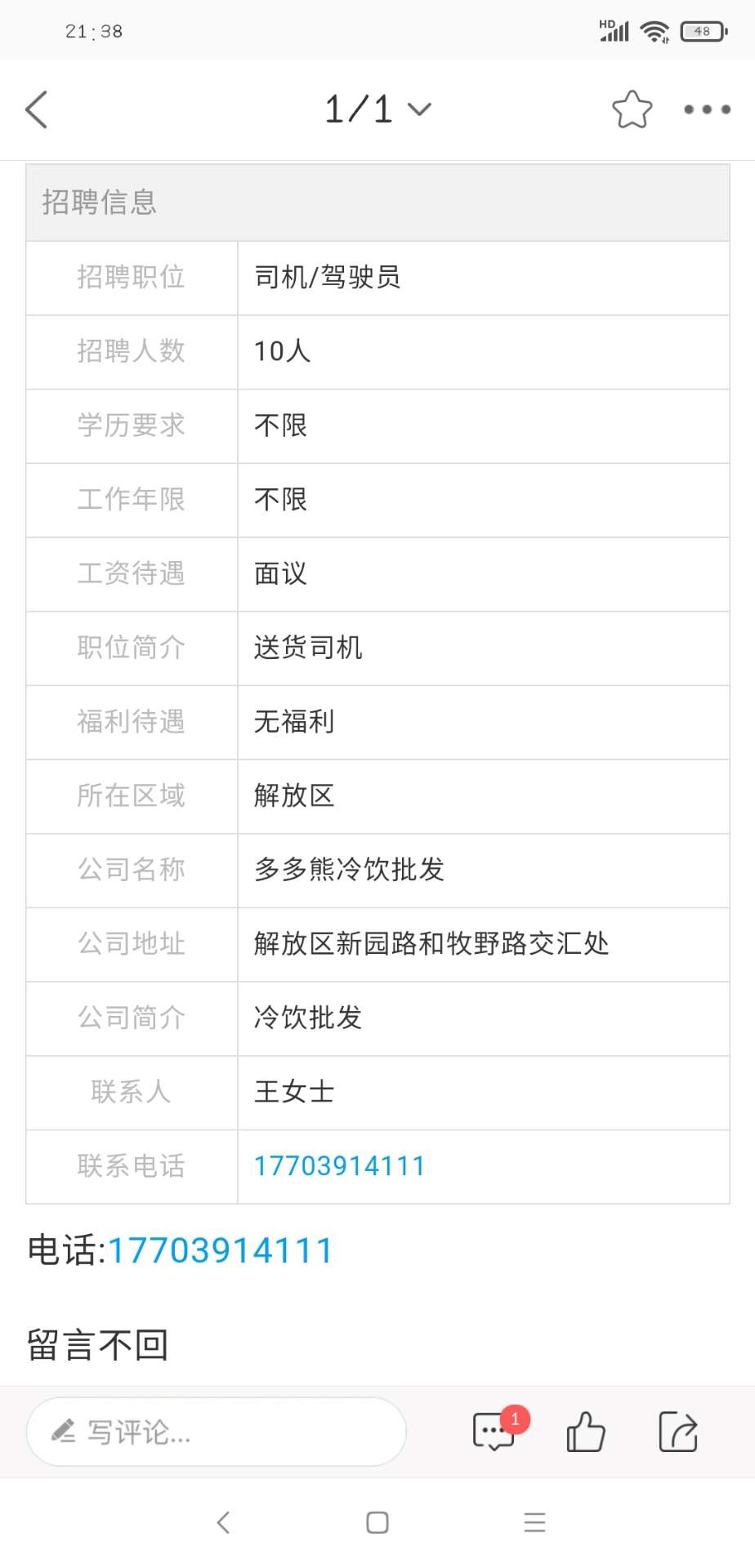Open the three-dot overflow menu
755x1568 pixels.
pos(708,109)
